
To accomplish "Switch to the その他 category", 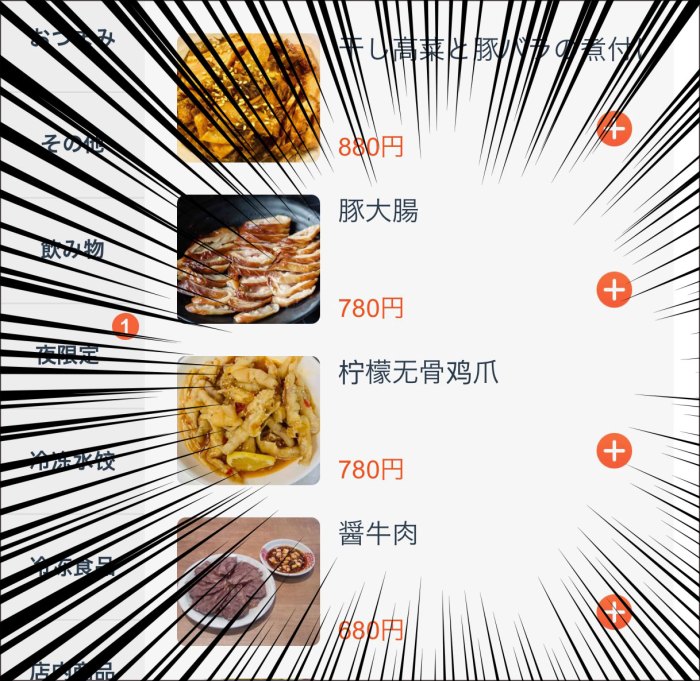I will pos(73,143).
